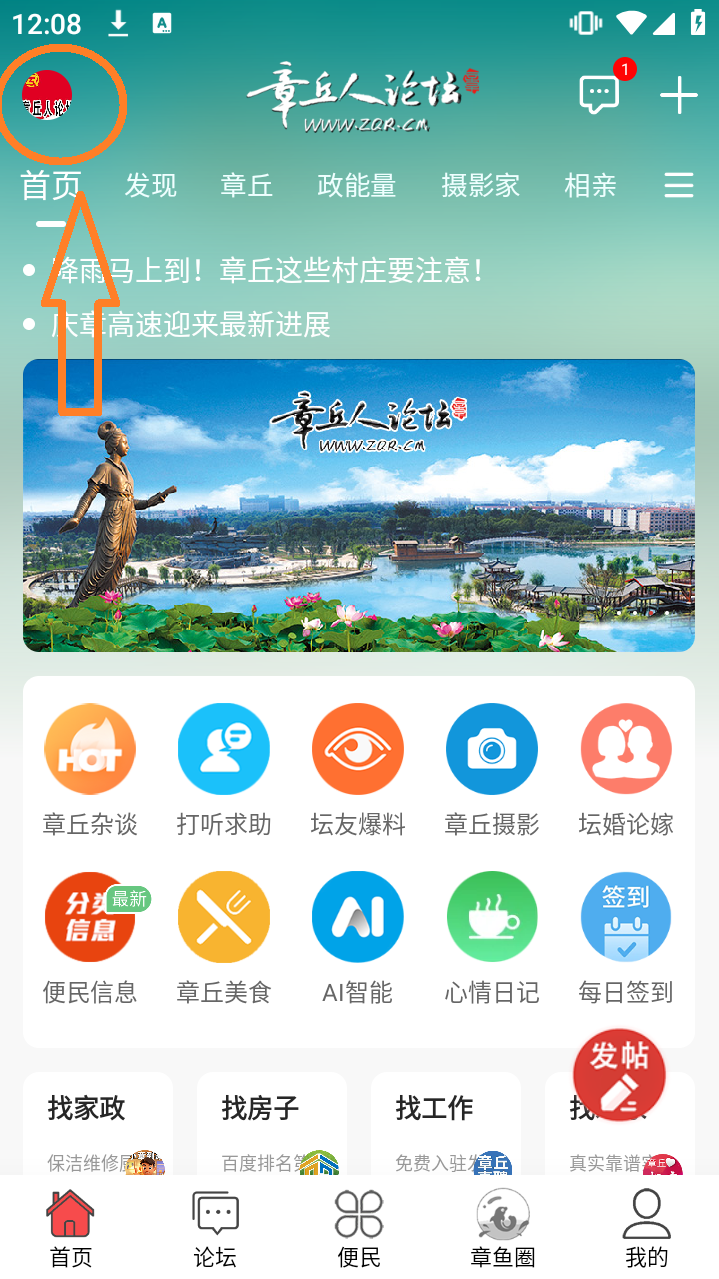Switch to the 发现 tab
The height and width of the screenshot is (1279, 719).
(150, 185)
